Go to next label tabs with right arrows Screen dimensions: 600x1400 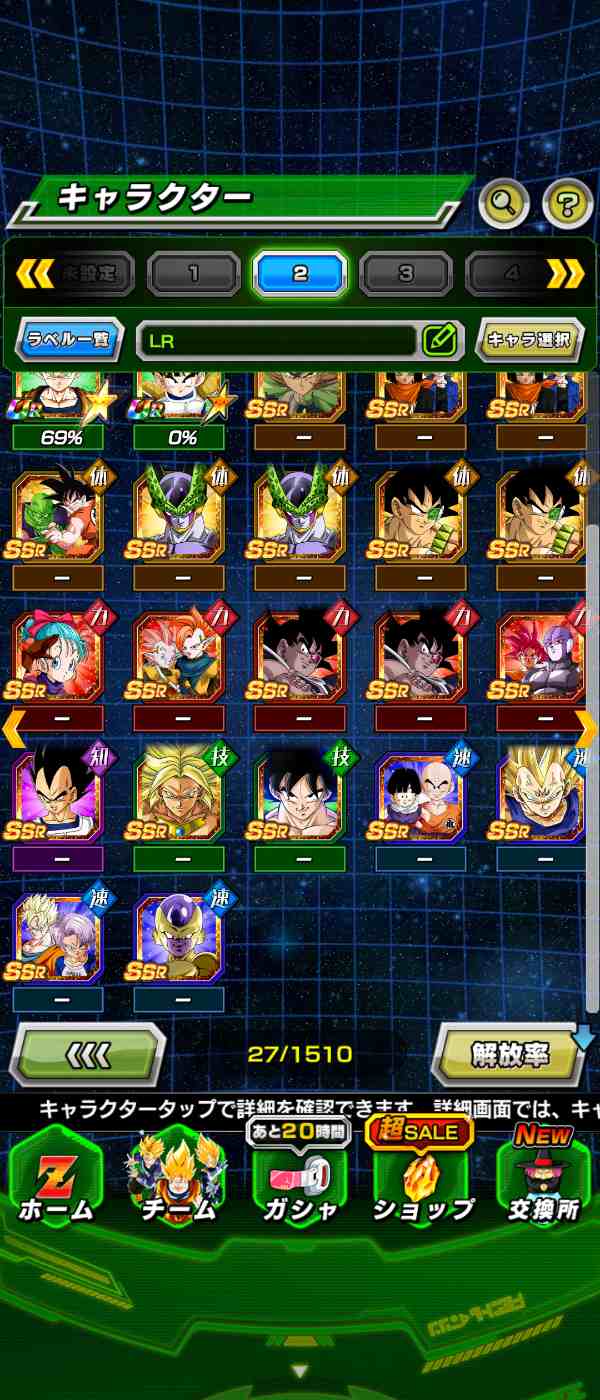(x=565, y=273)
